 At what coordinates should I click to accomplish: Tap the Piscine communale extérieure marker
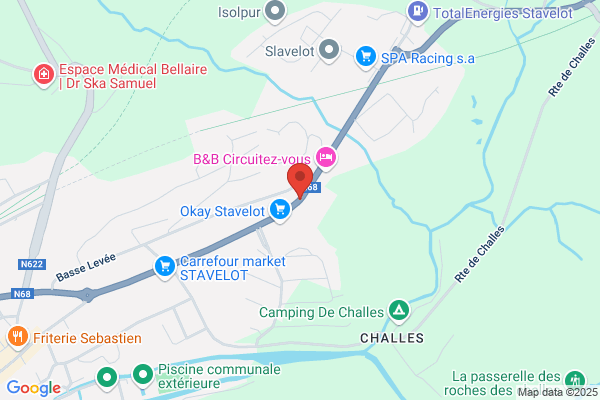coord(143,376)
